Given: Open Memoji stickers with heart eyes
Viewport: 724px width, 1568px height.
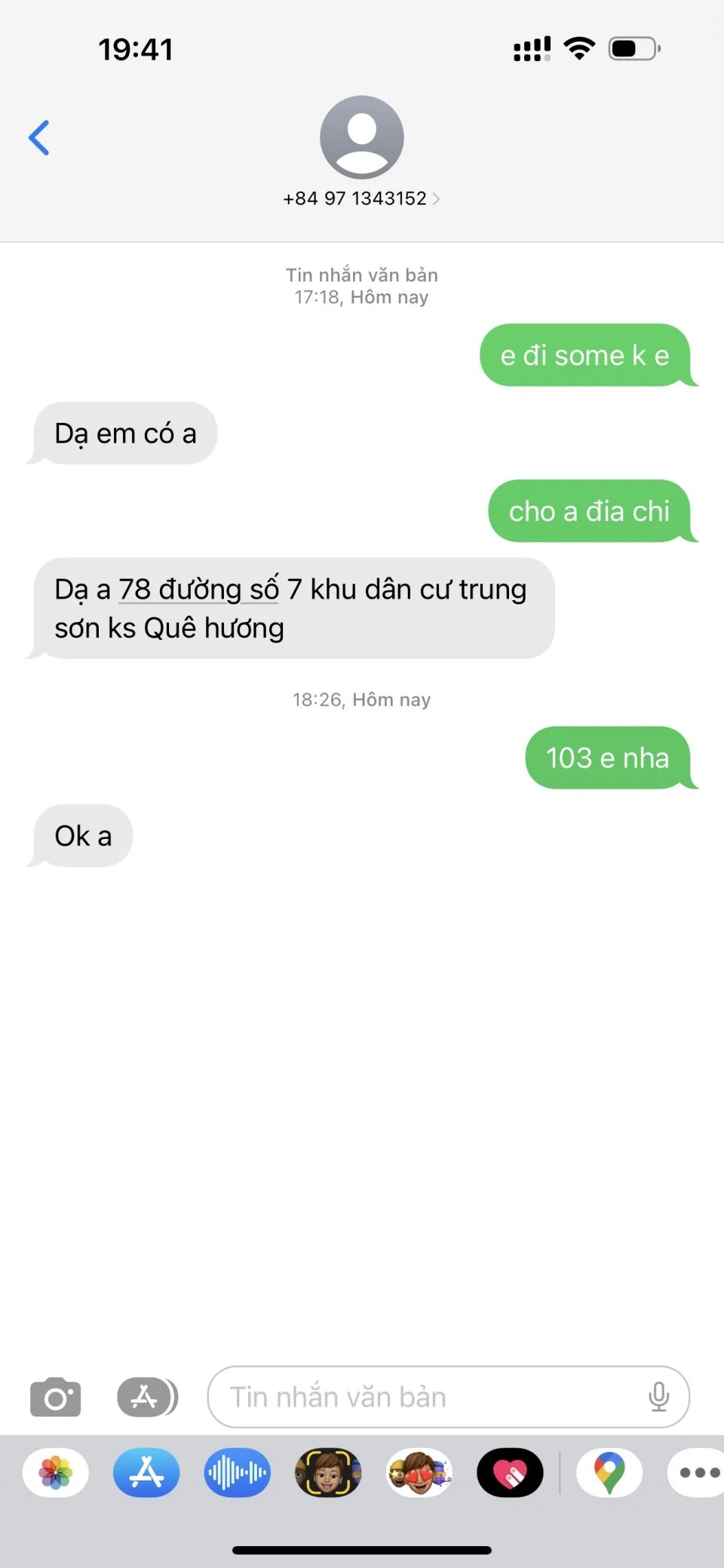Looking at the screenshot, I should tap(419, 1472).
